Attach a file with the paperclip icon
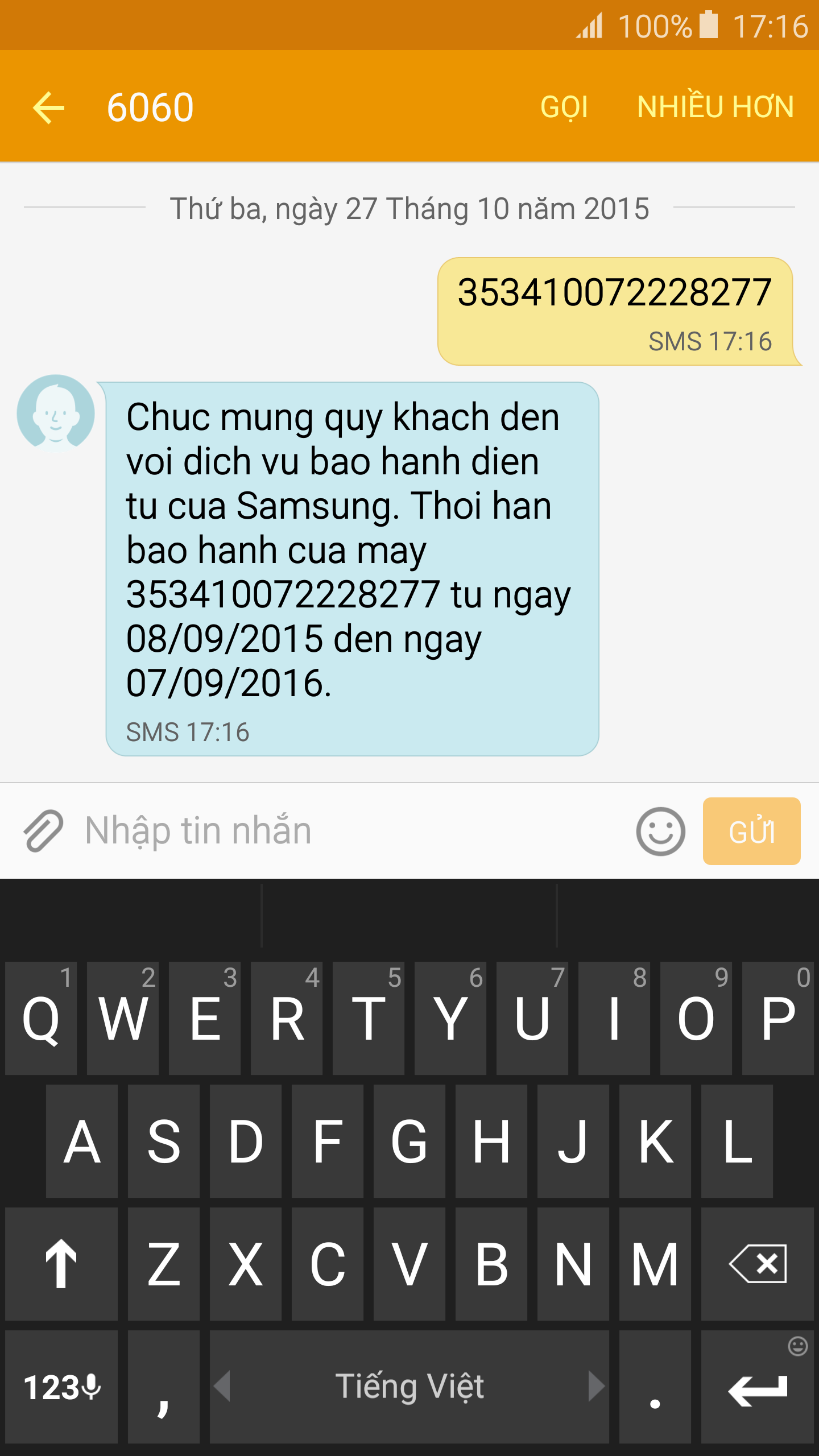819x1456 pixels. (x=43, y=831)
